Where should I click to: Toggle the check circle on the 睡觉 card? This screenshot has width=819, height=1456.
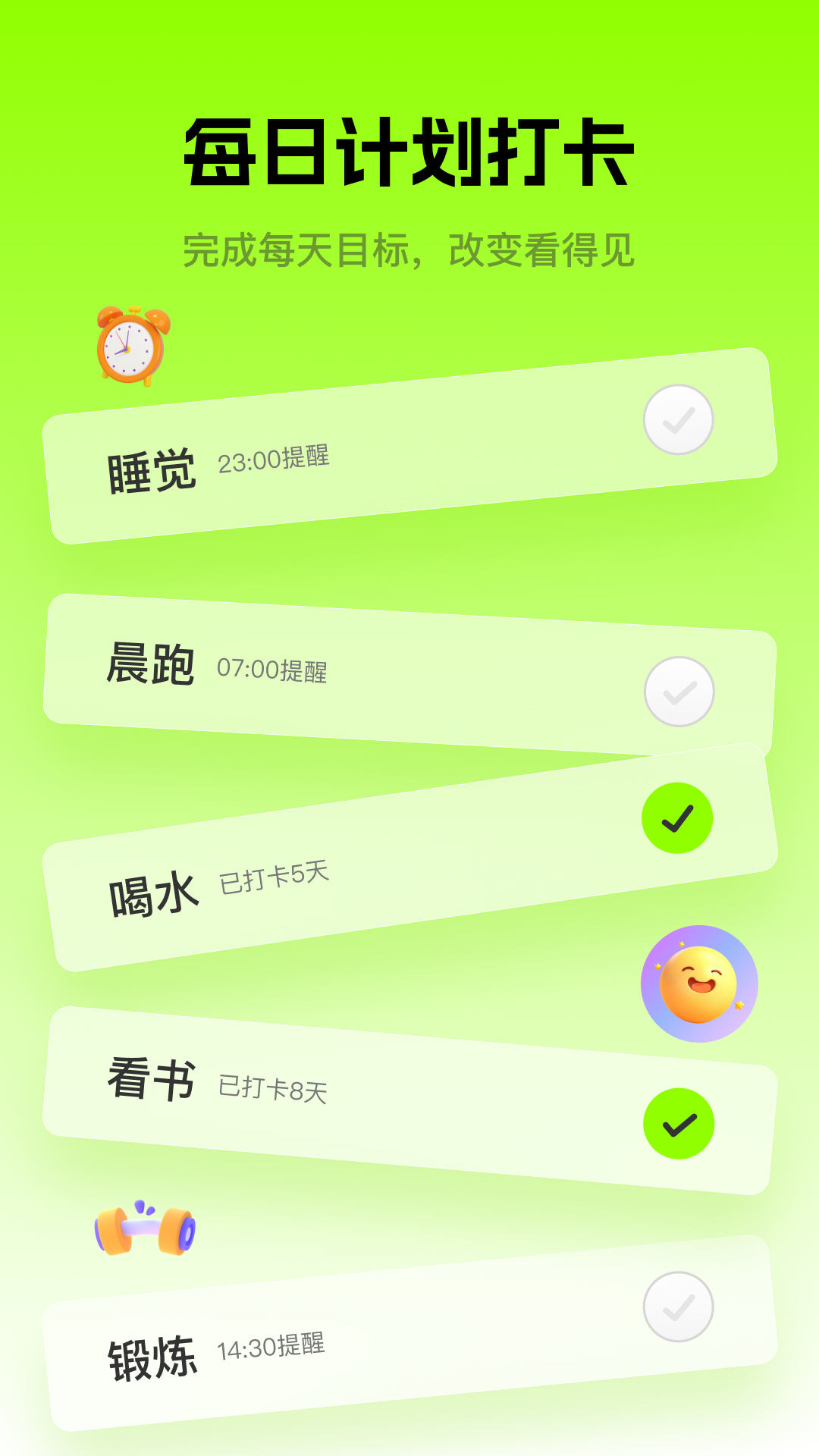[677, 418]
